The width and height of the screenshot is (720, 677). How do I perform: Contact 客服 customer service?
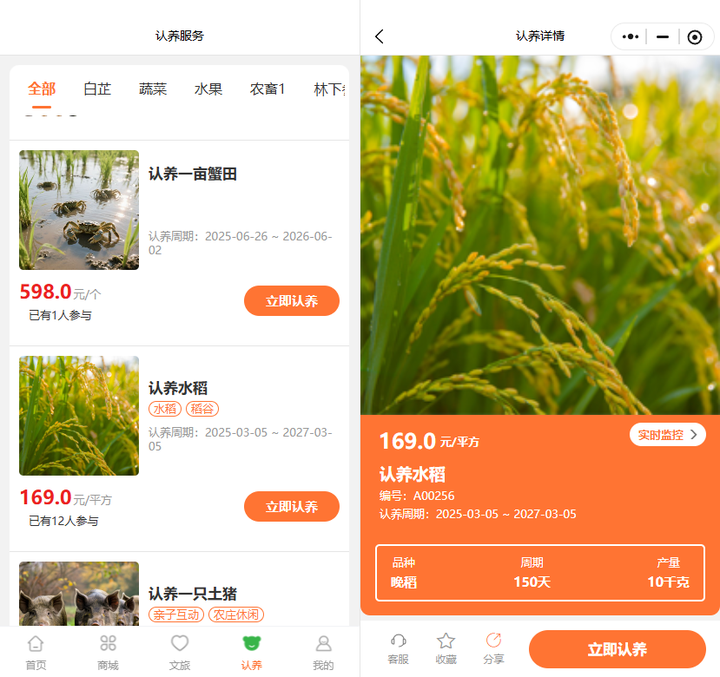pos(398,648)
